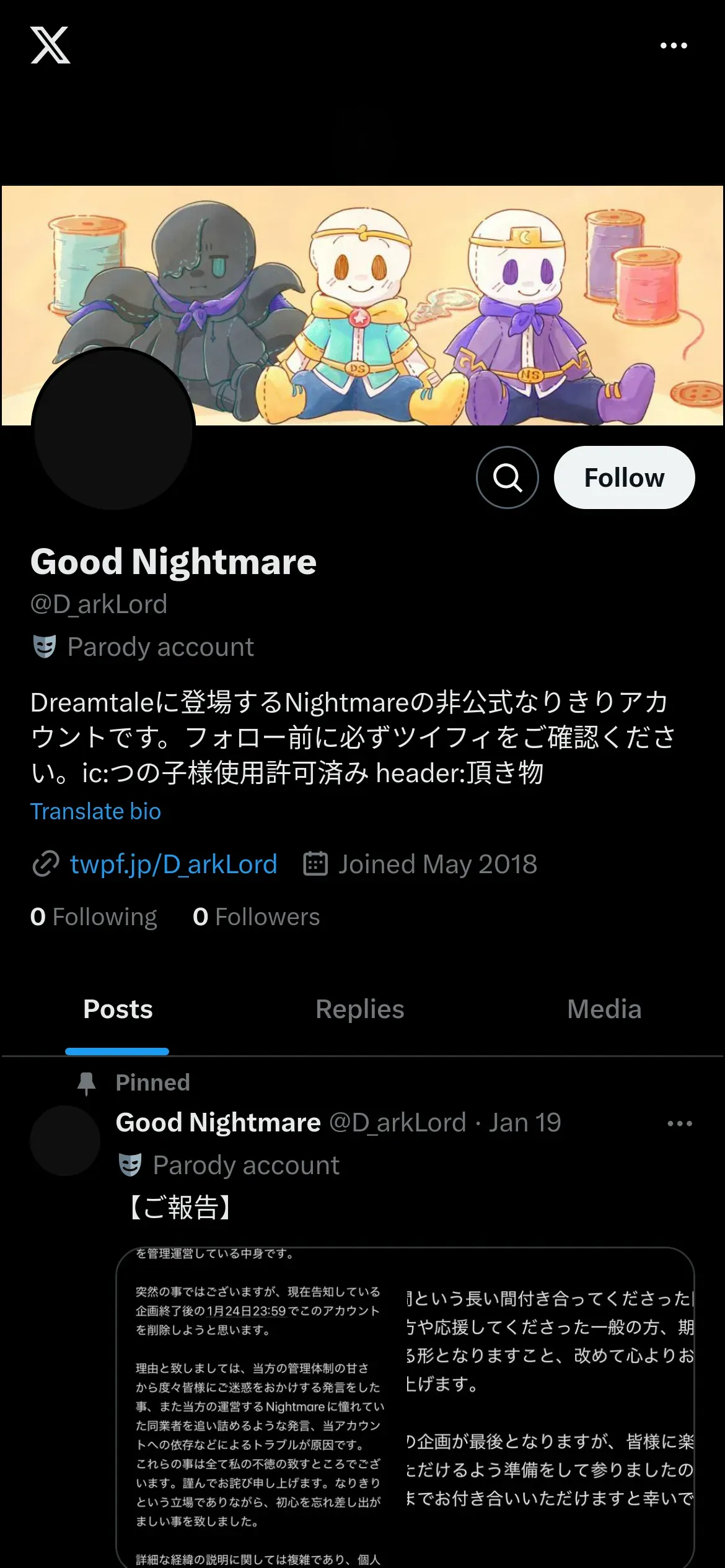
Task: View the Following list
Action: point(94,917)
